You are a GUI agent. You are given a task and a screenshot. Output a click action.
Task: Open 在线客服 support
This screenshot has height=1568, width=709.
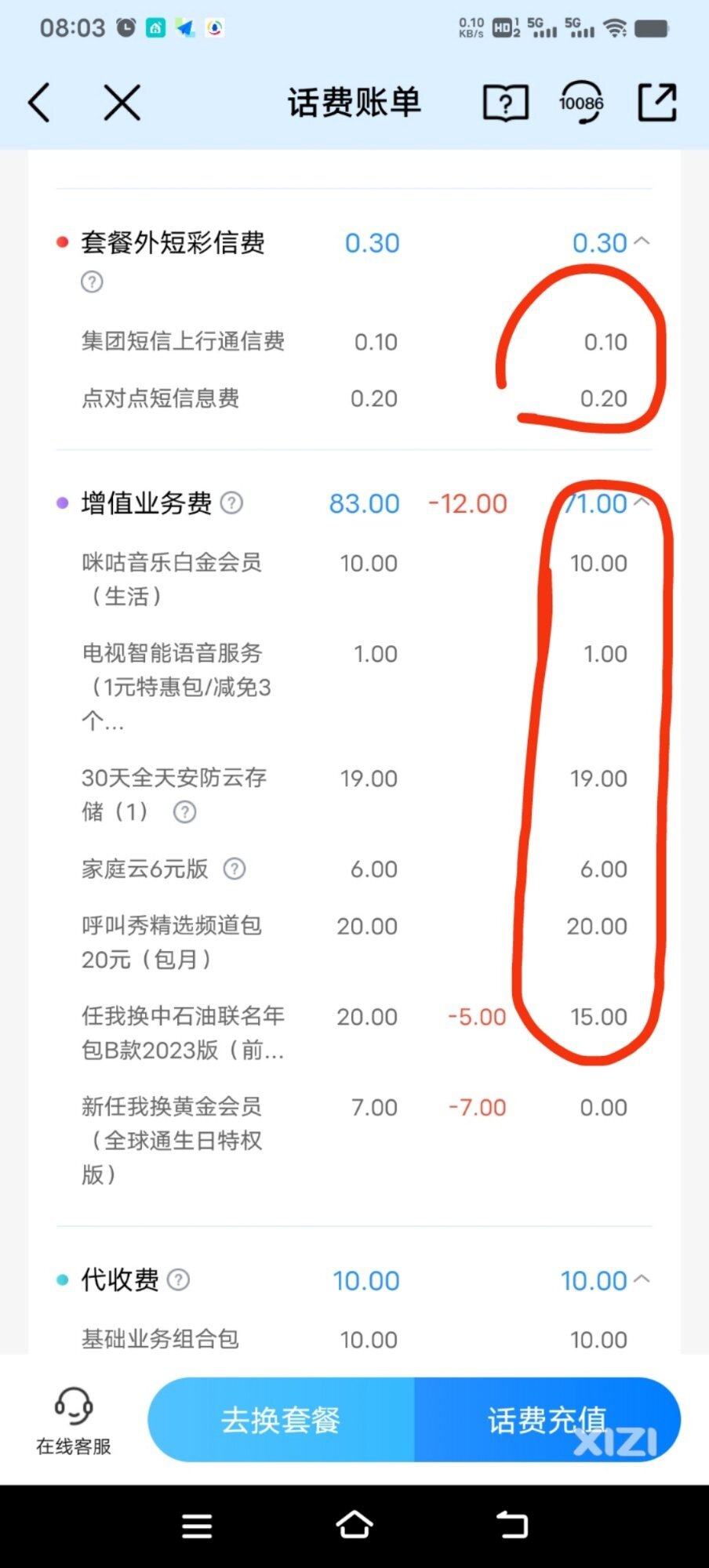(x=74, y=1421)
